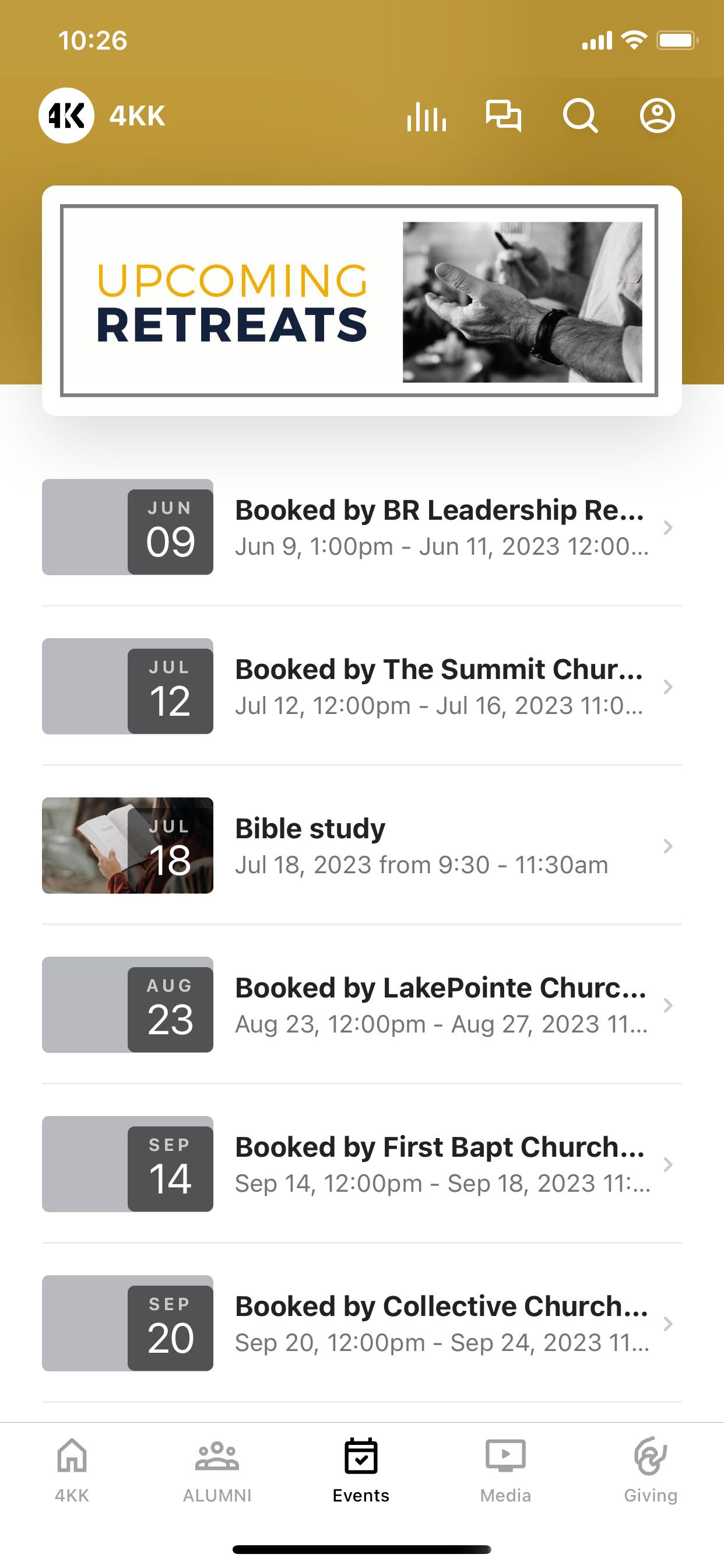The image size is (724, 1568).
Task: Tap the 4KK logo in header
Action: point(66,116)
